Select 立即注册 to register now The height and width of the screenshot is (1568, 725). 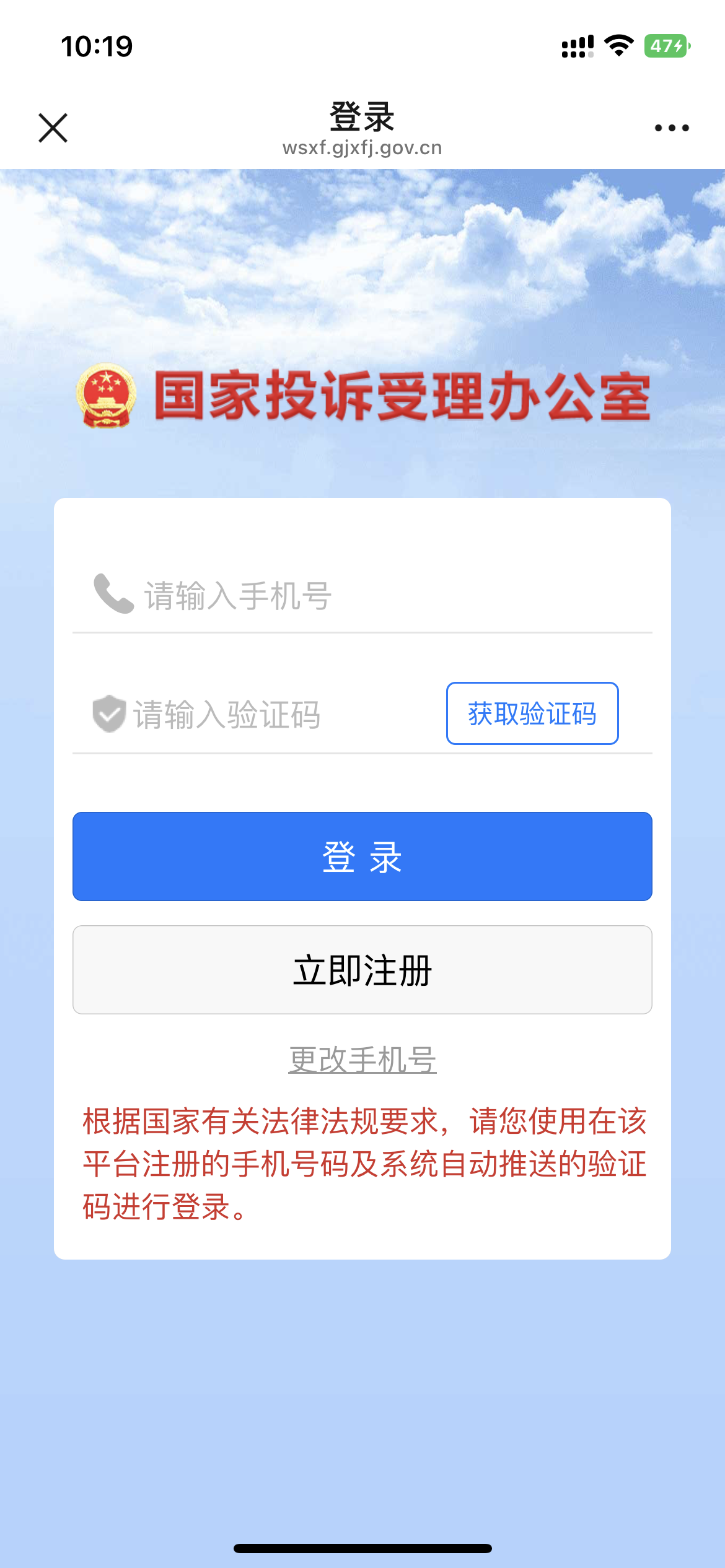[x=362, y=970]
